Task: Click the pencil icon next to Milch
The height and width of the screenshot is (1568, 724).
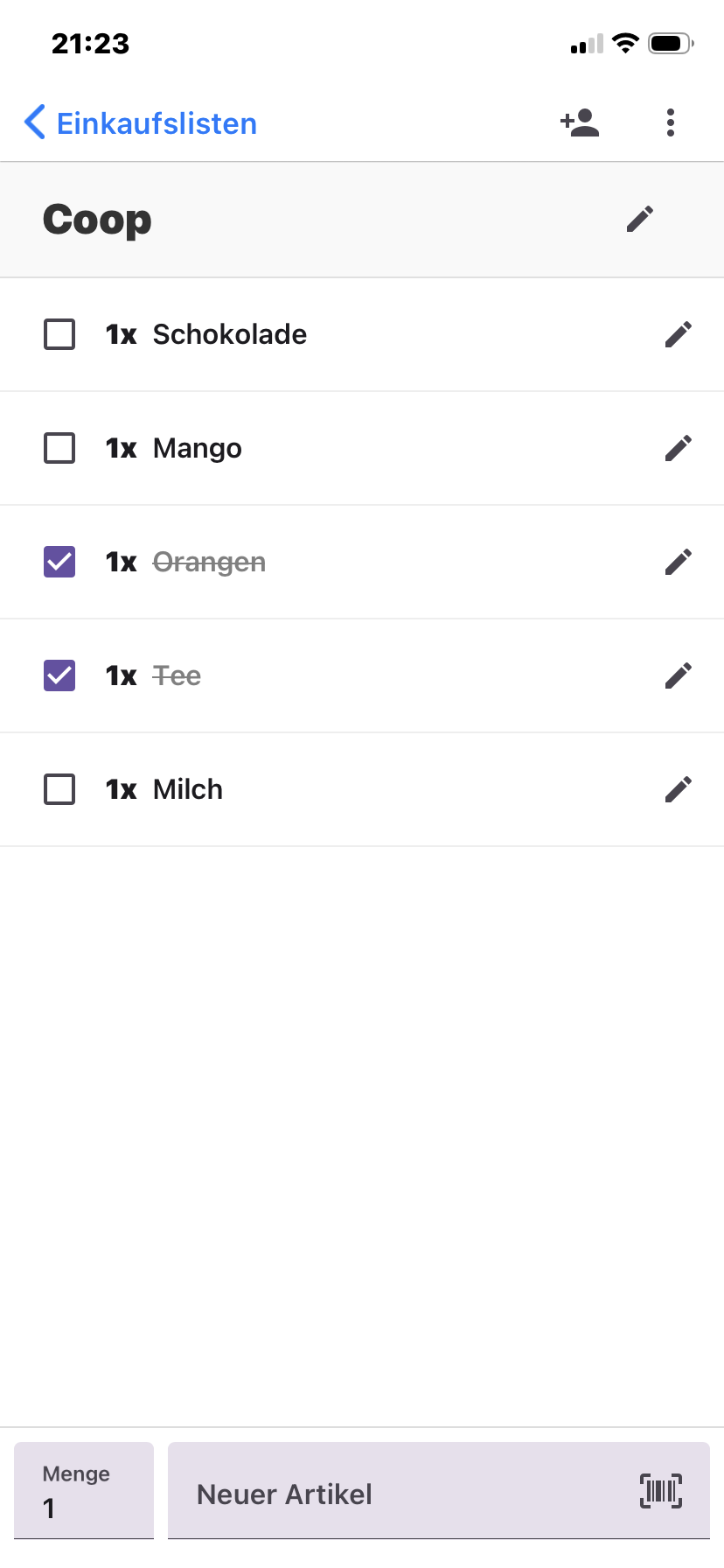Action: 679,789
